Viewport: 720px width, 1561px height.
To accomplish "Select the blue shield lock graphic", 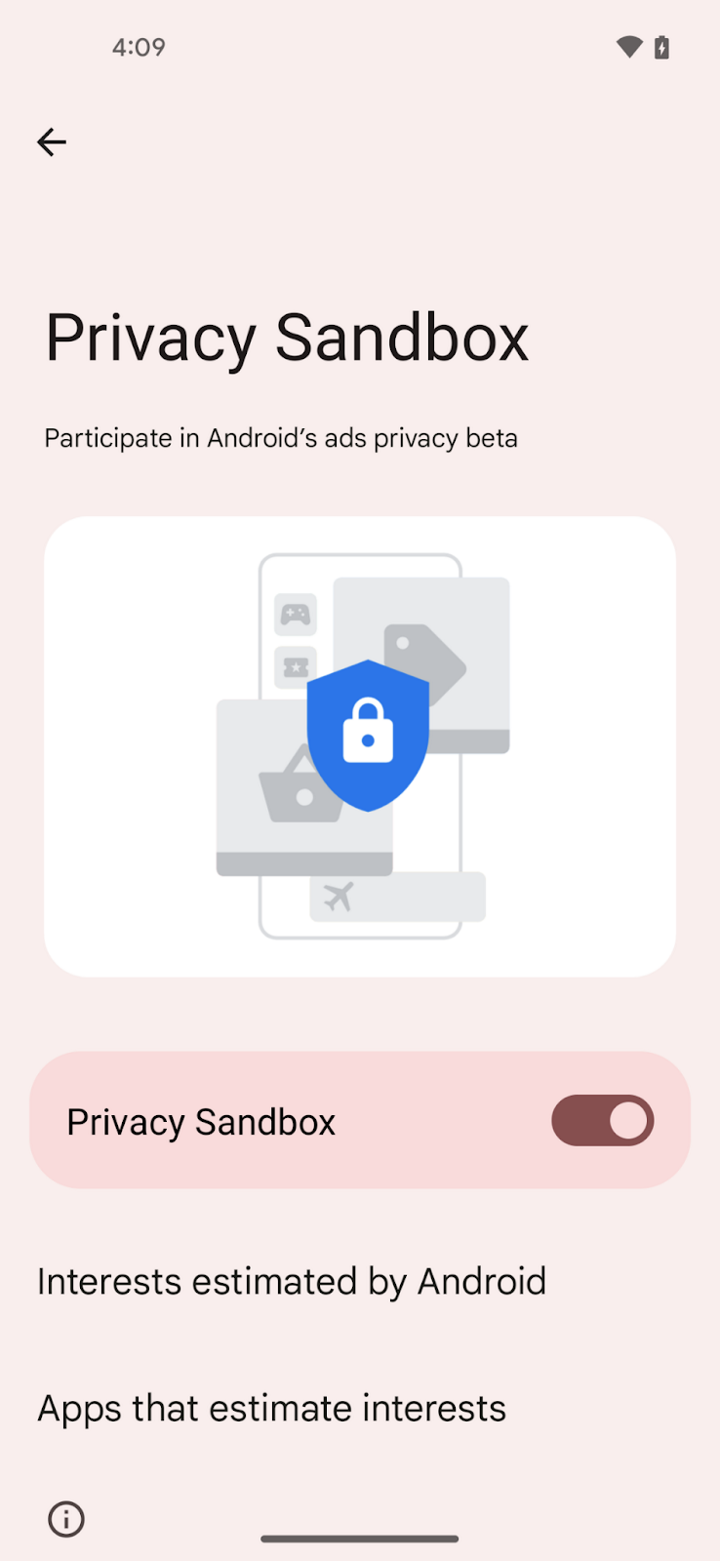I will (x=369, y=735).
